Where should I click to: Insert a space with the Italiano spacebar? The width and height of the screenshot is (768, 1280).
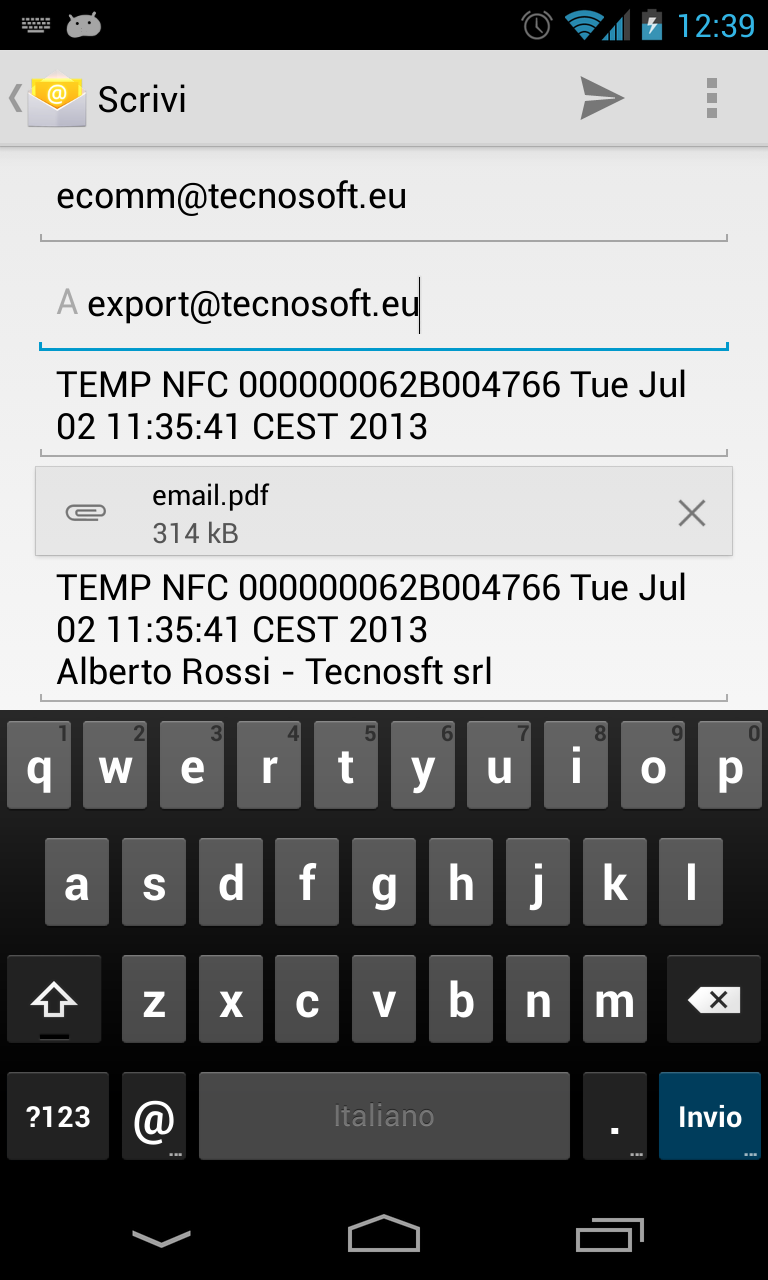click(x=384, y=1116)
